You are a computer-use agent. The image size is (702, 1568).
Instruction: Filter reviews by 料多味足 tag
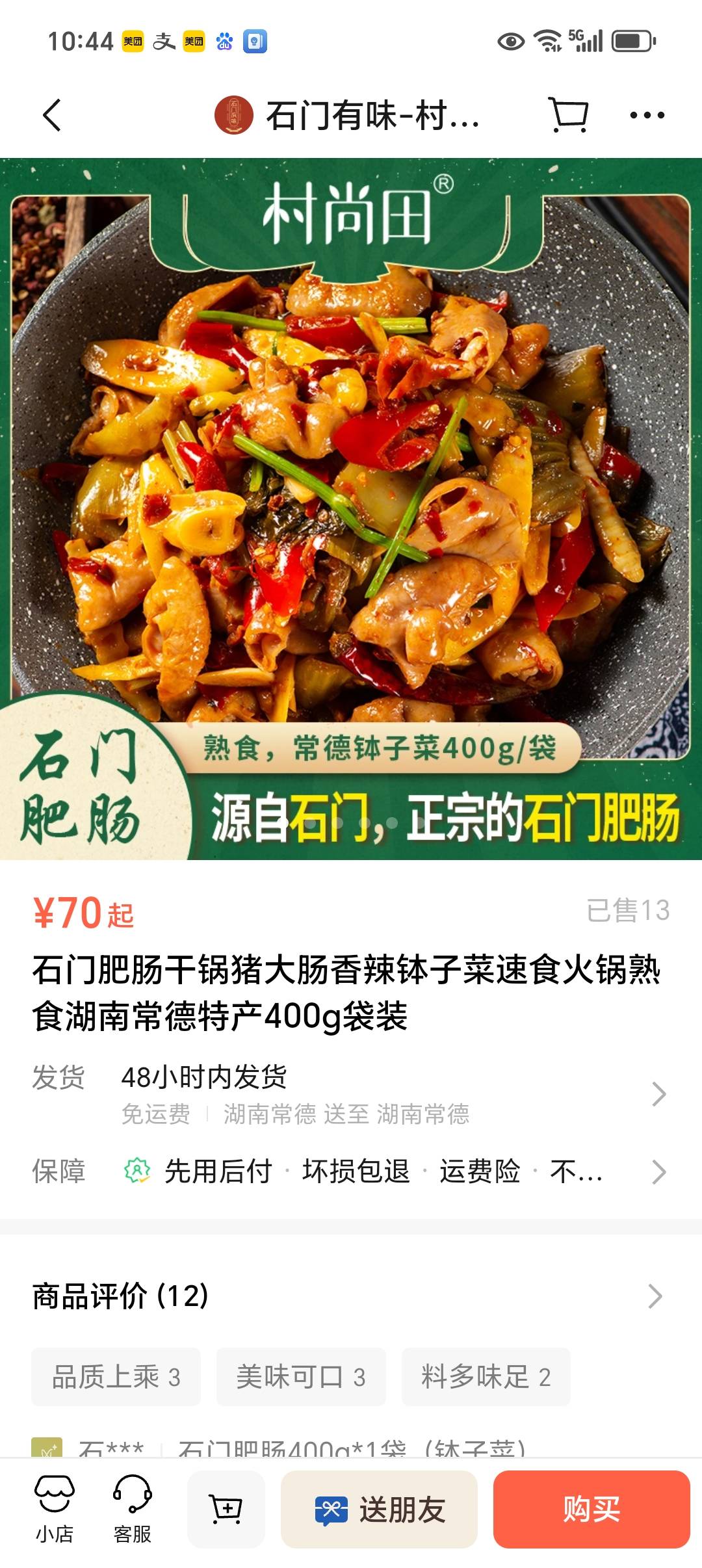tap(486, 1376)
